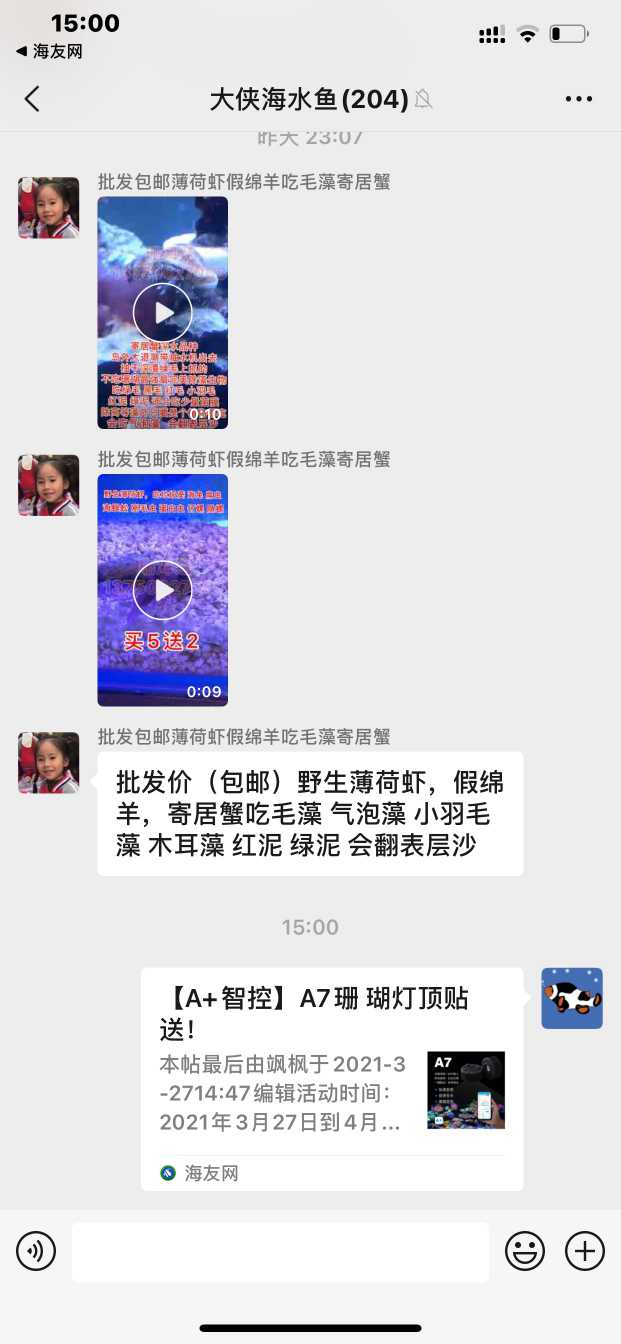Open the group chat options menu
The image size is (621, 1344).
pyautogui.click(x=579, y=98)
